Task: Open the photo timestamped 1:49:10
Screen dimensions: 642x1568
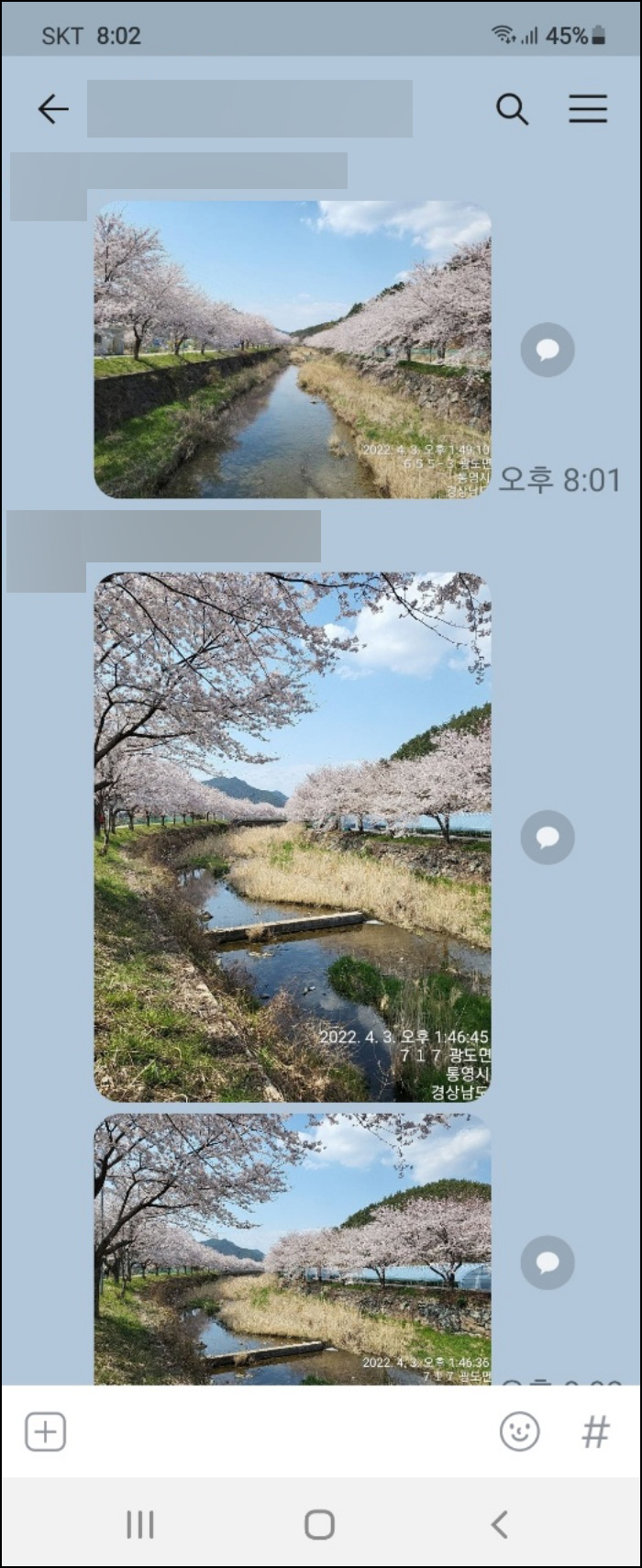Action: pos(293,350)
